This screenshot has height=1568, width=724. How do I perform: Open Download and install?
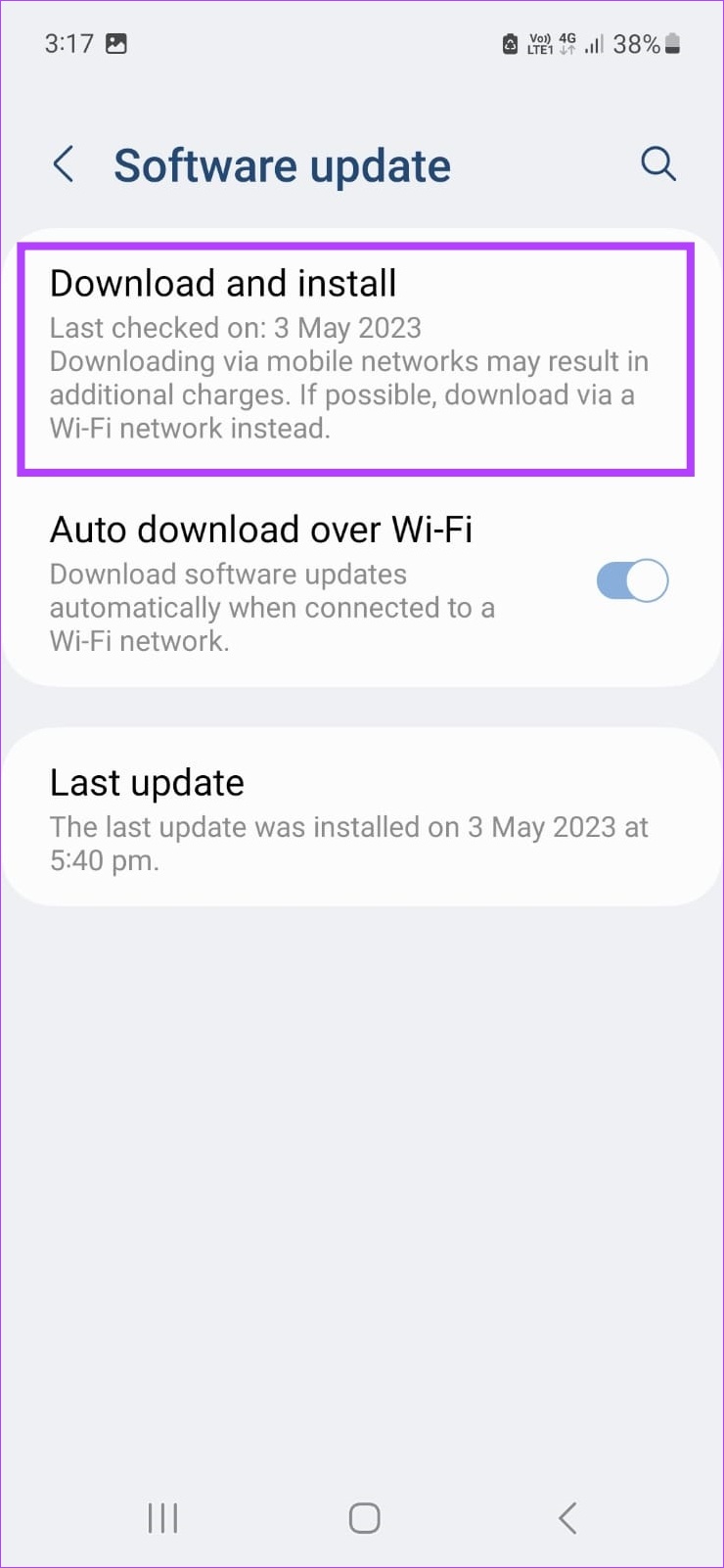click(356, 358)
